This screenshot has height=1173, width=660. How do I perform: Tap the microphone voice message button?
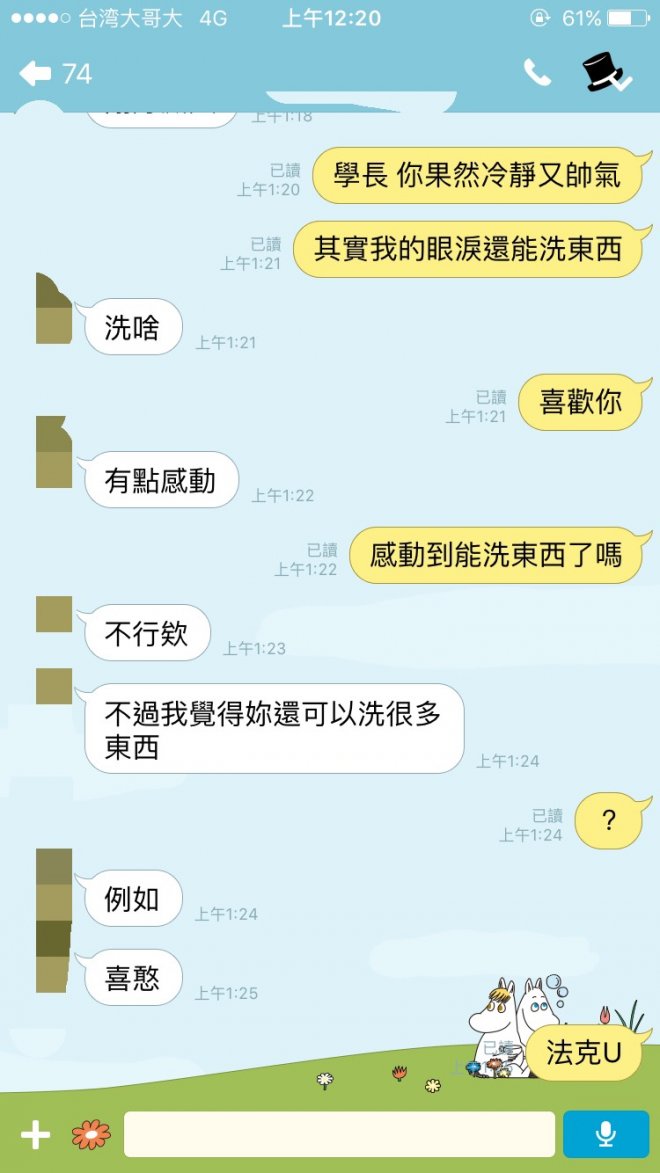click(605, 1134)
